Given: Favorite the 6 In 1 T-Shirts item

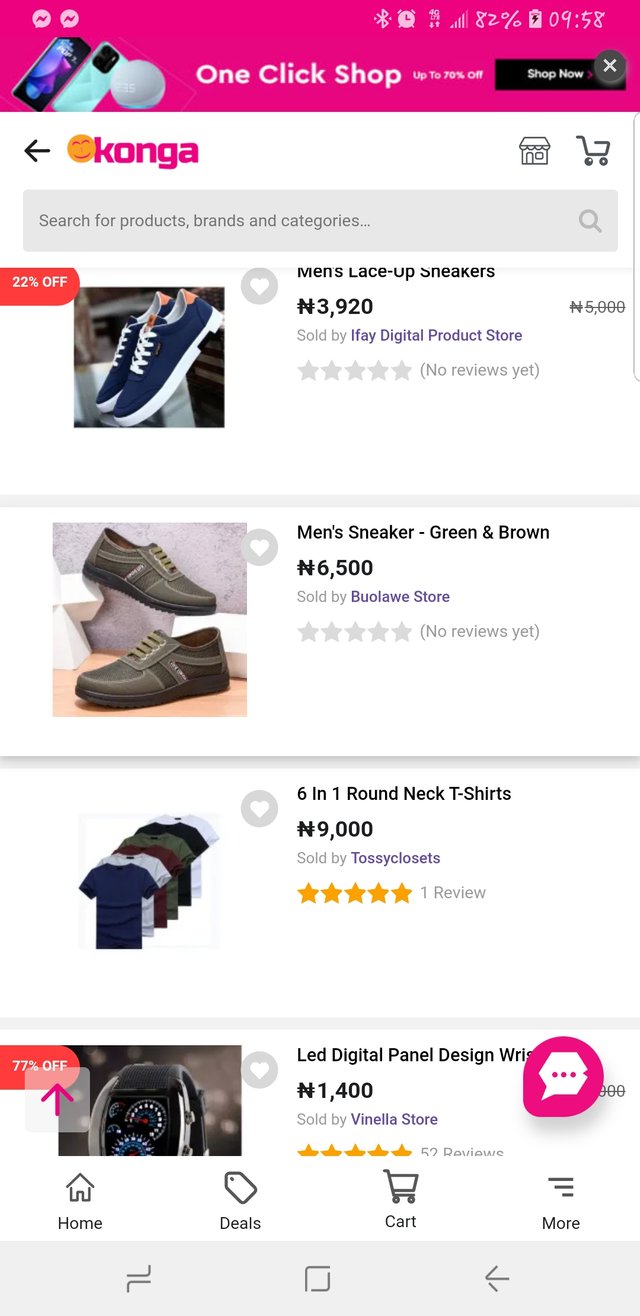Looking at the screenshot, I should click(x=260, y=808).
